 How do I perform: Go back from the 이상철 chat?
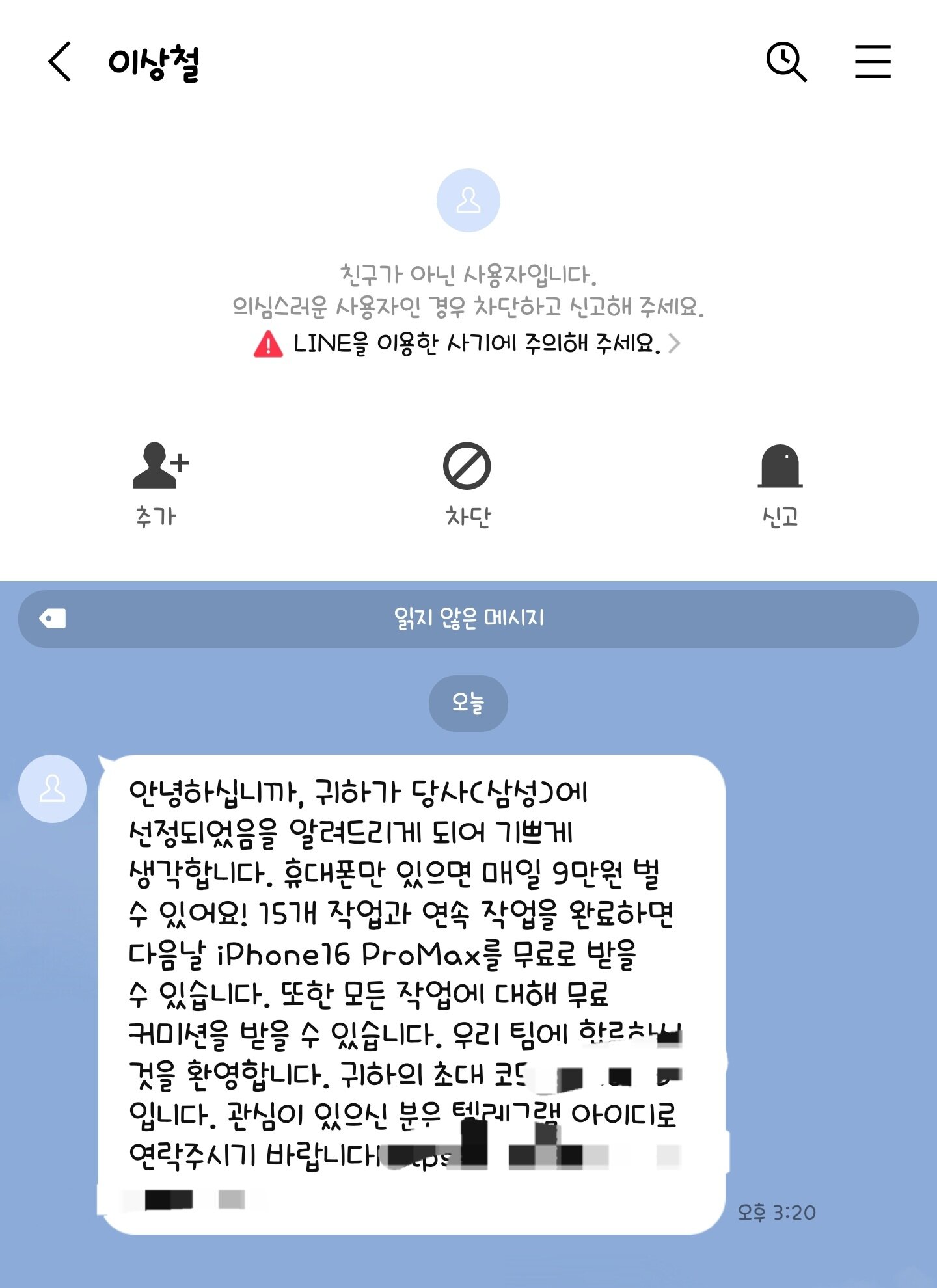click(60, 62)
